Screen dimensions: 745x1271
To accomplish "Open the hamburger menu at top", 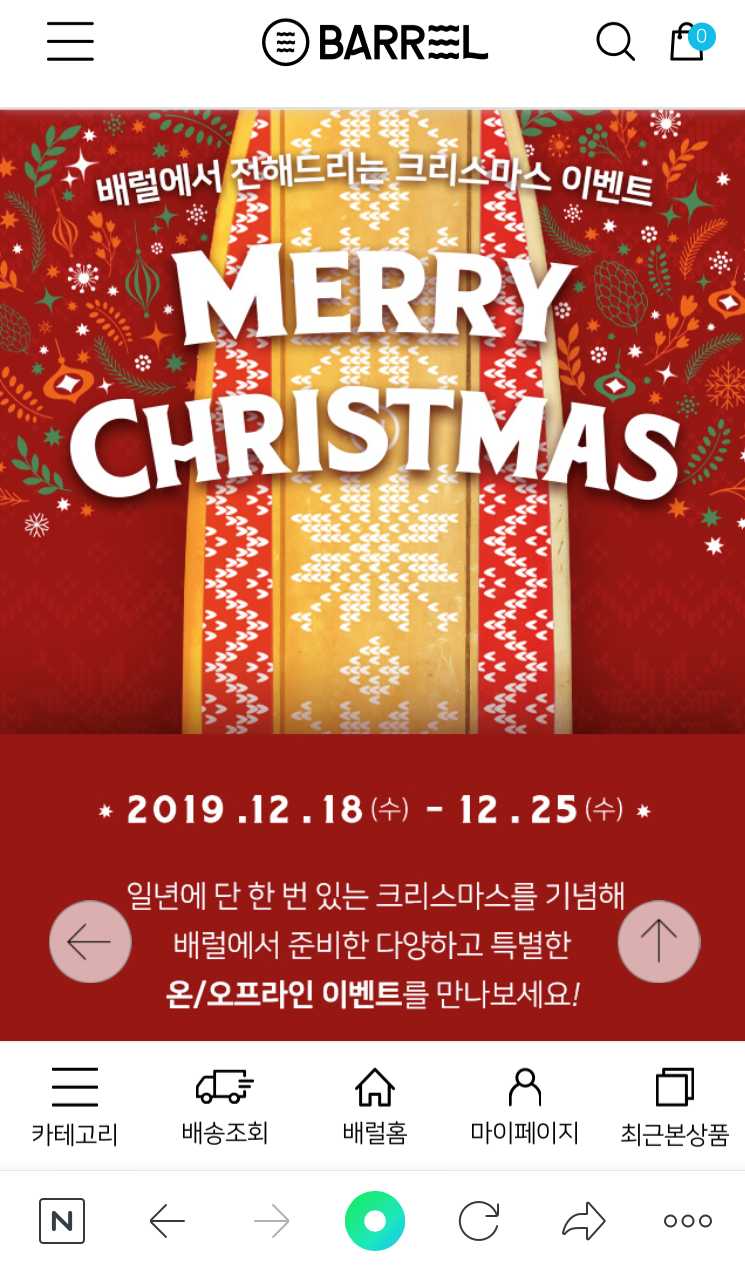I will pyautogui.click(x=70, y=42).
